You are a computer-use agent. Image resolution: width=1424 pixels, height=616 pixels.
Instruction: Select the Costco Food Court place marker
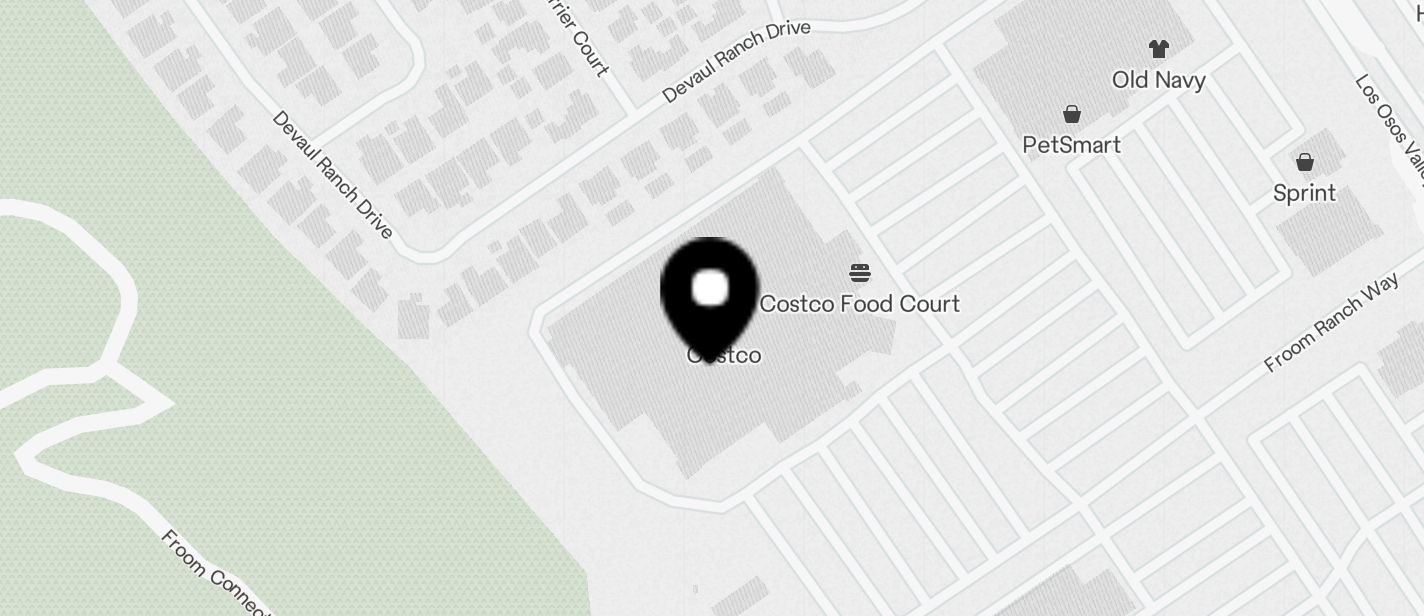(x=859, y=273)
